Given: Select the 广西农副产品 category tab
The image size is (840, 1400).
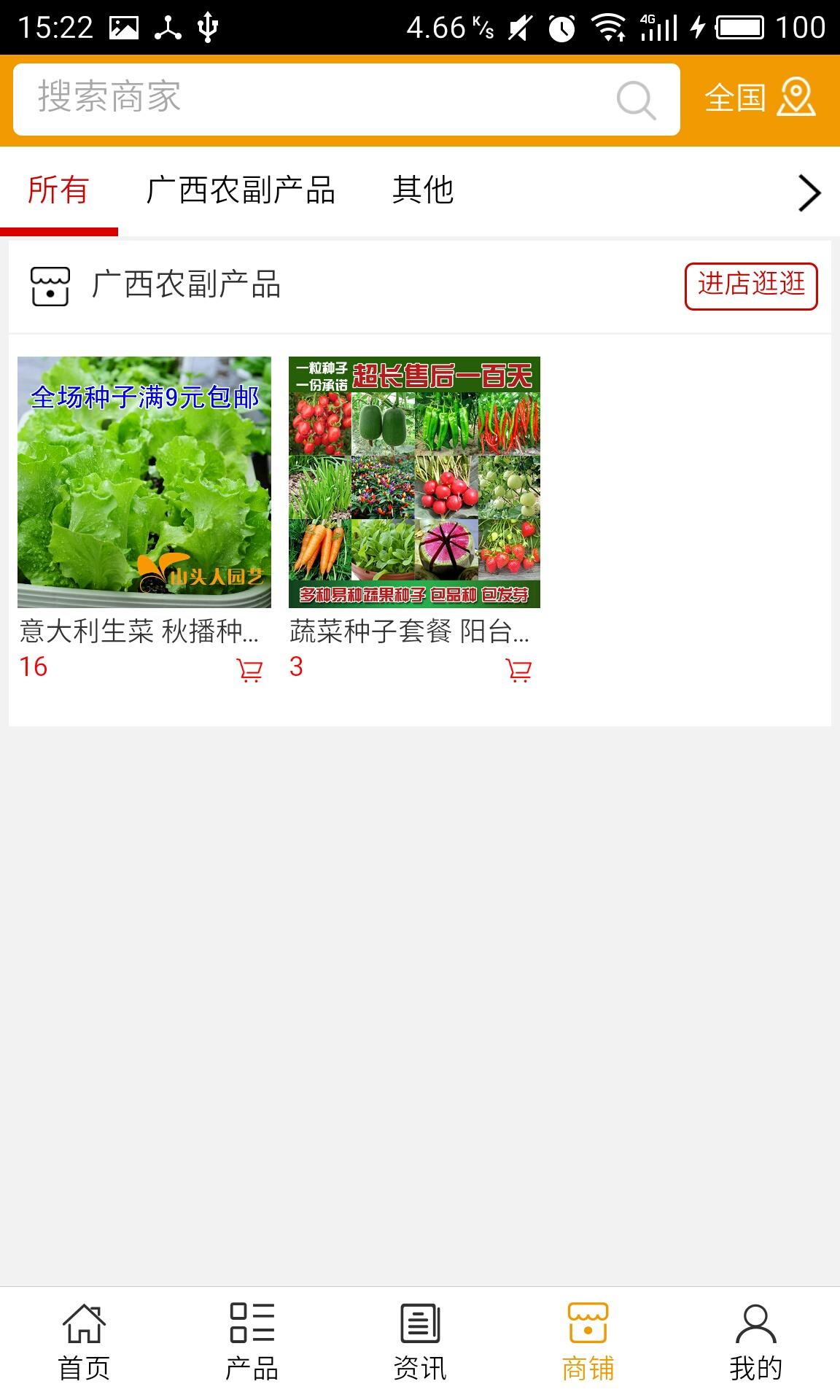Looking at the screenshot, I should point(241,191).
